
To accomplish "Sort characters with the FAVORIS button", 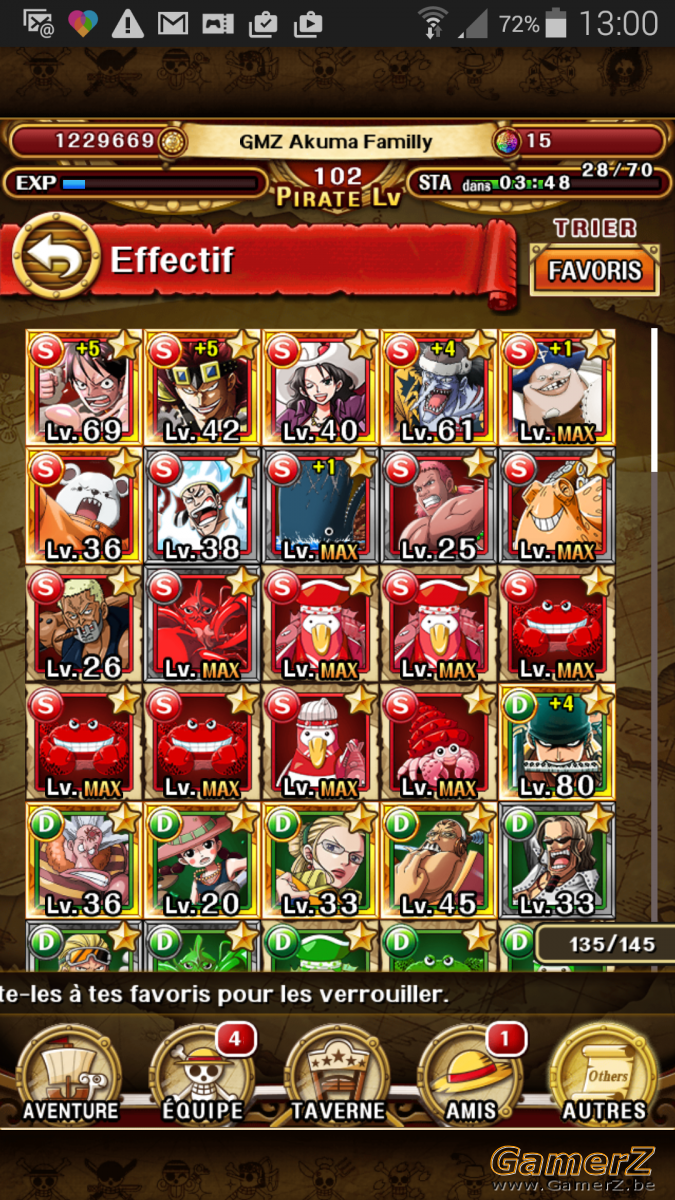I will point(595,271).
